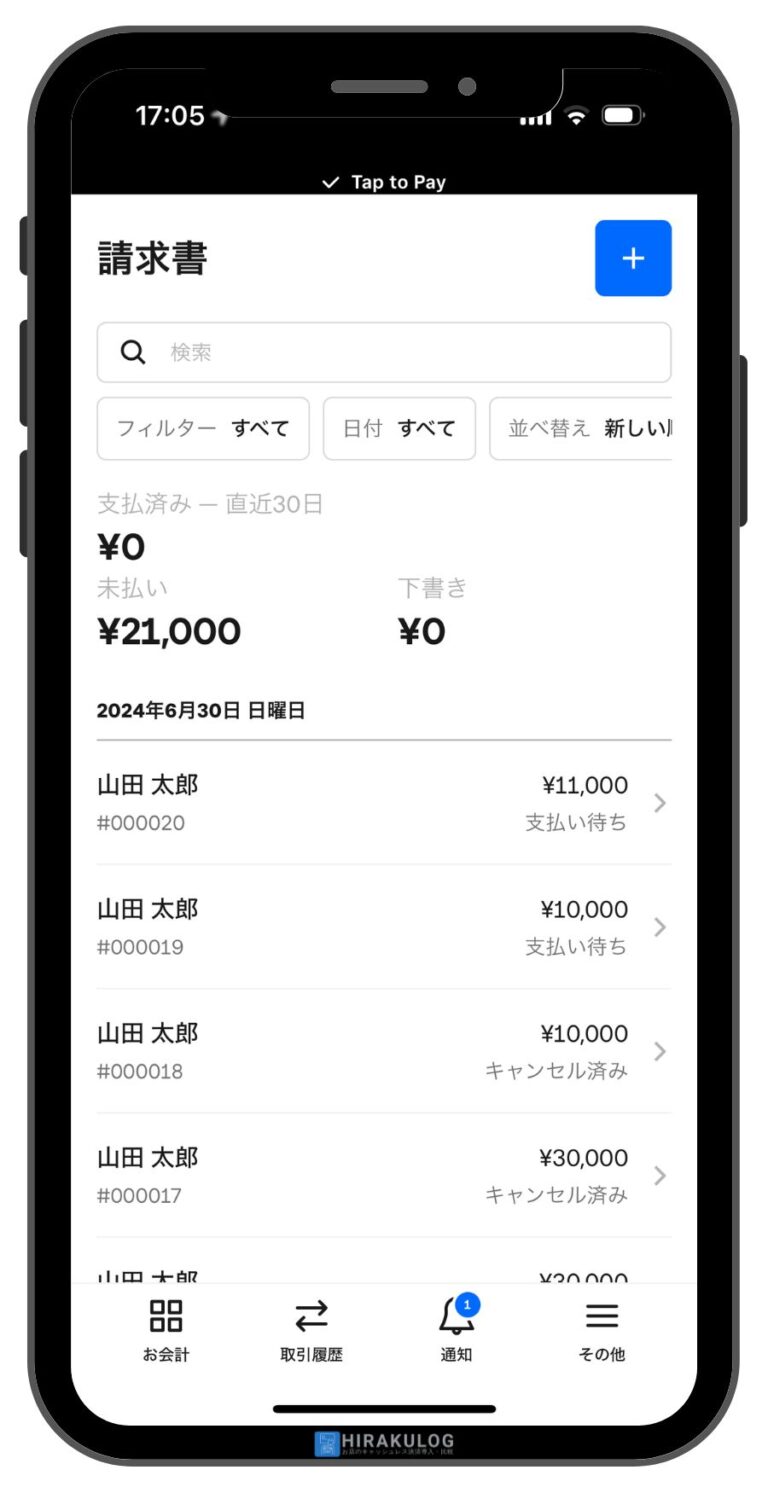View canceled invoice #000017 for ¥30,000
Viewport: 768px width, 1493px height.
pyautogui.click(x=384, y=1175)
